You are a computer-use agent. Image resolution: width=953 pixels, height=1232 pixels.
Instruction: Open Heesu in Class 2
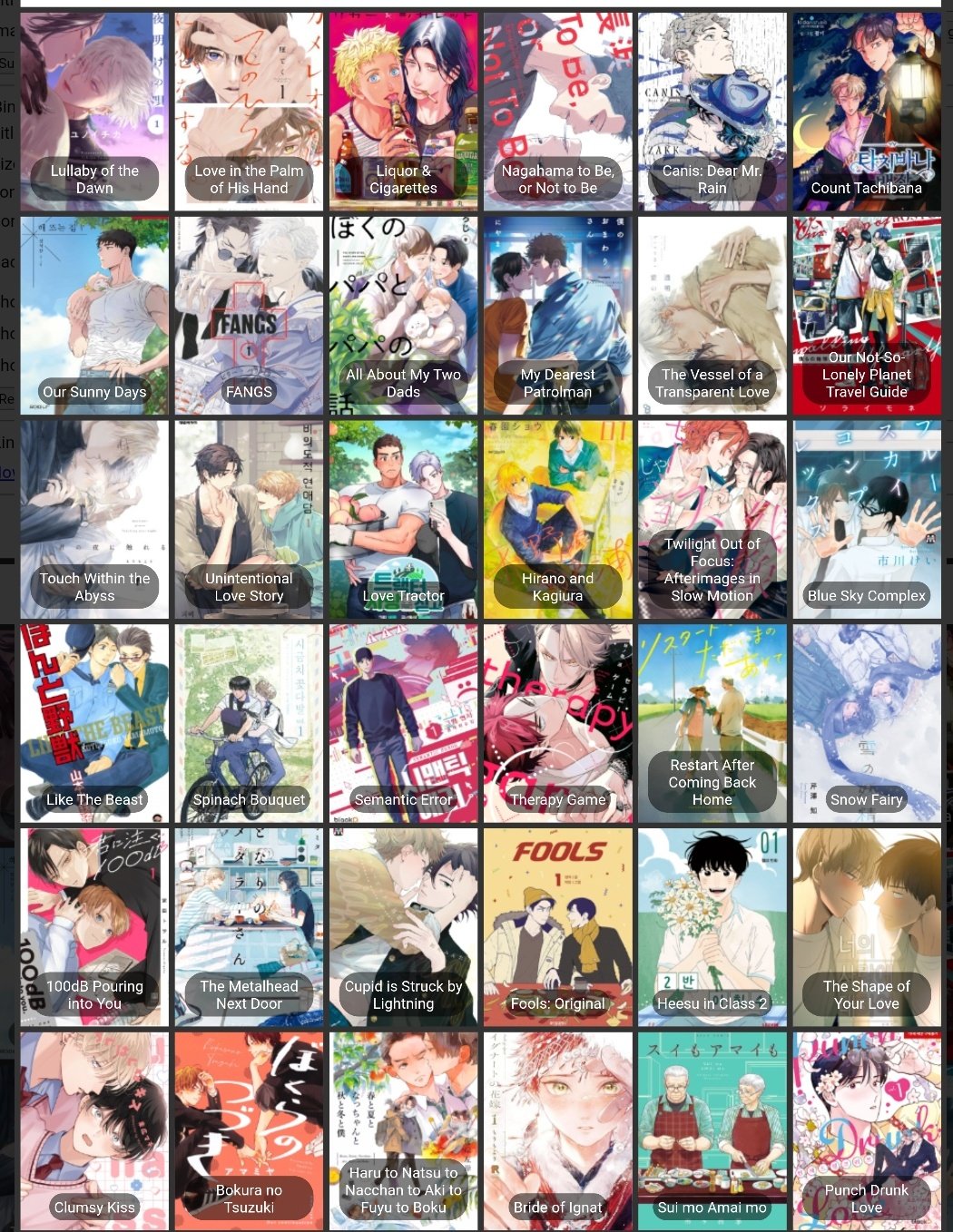(712, 925)
